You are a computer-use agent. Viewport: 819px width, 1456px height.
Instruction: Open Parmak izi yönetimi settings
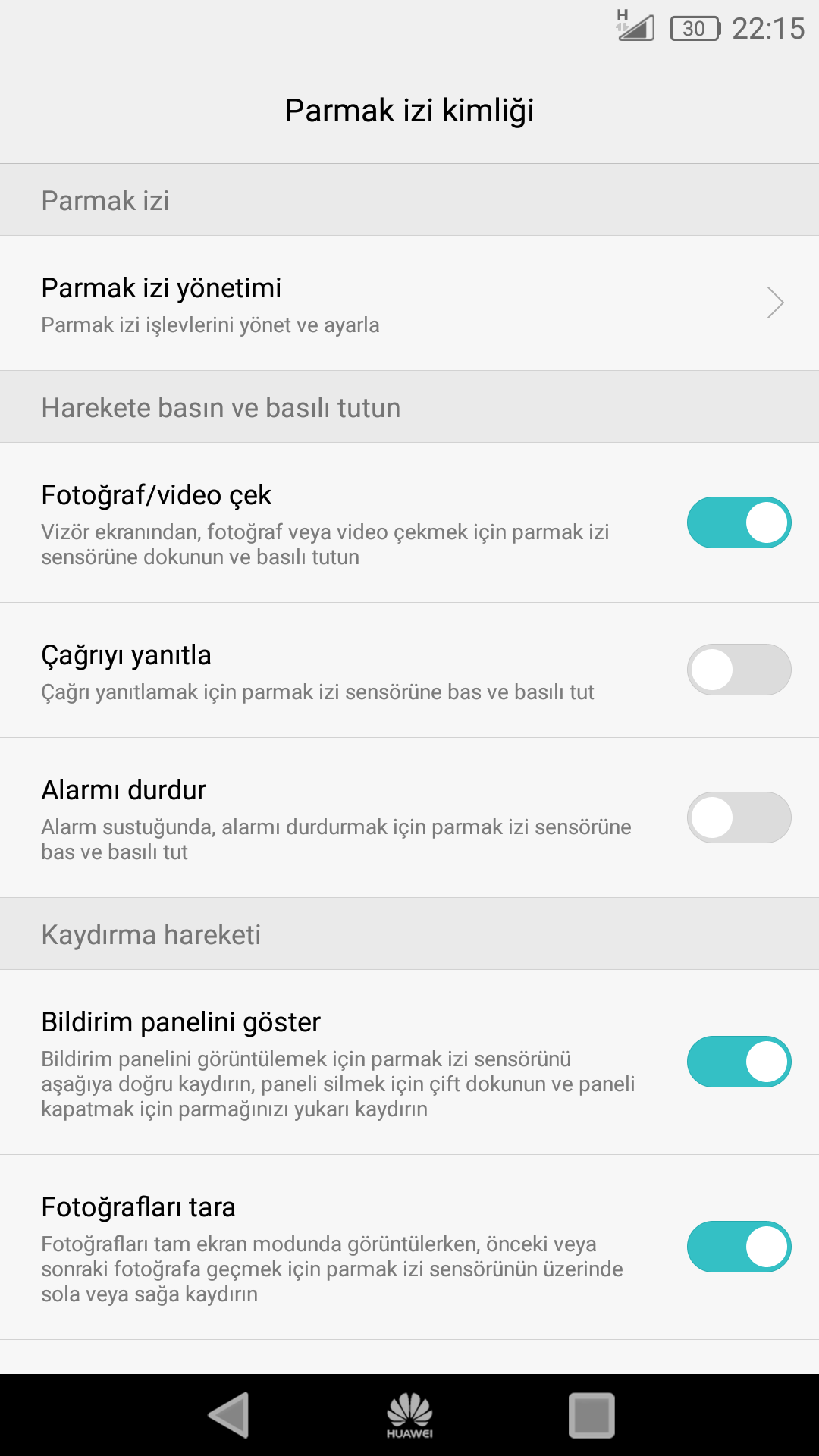[x=409, y=303]
